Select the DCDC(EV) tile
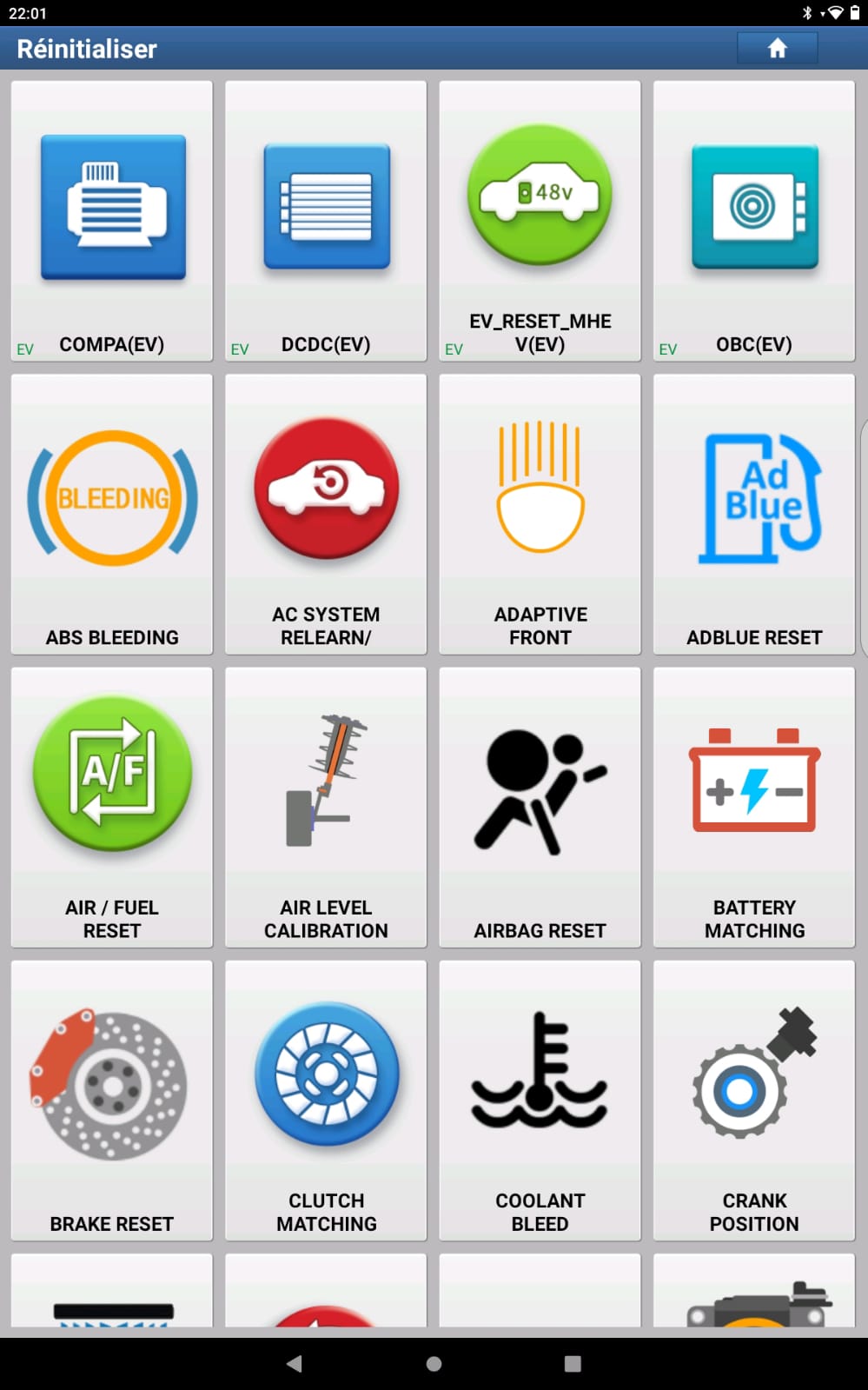 [x=326, y=221]
